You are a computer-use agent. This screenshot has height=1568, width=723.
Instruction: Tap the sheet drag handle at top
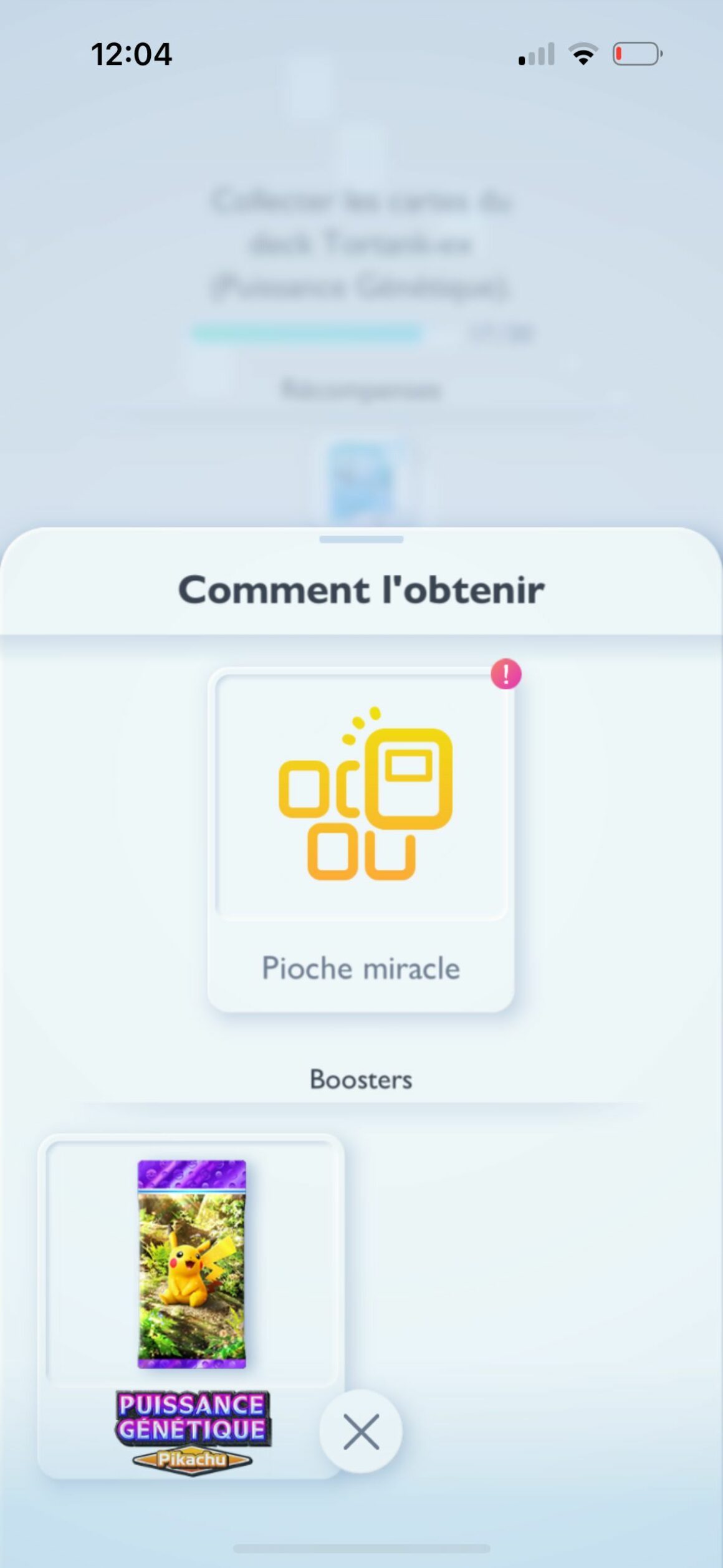click(361, 539)
